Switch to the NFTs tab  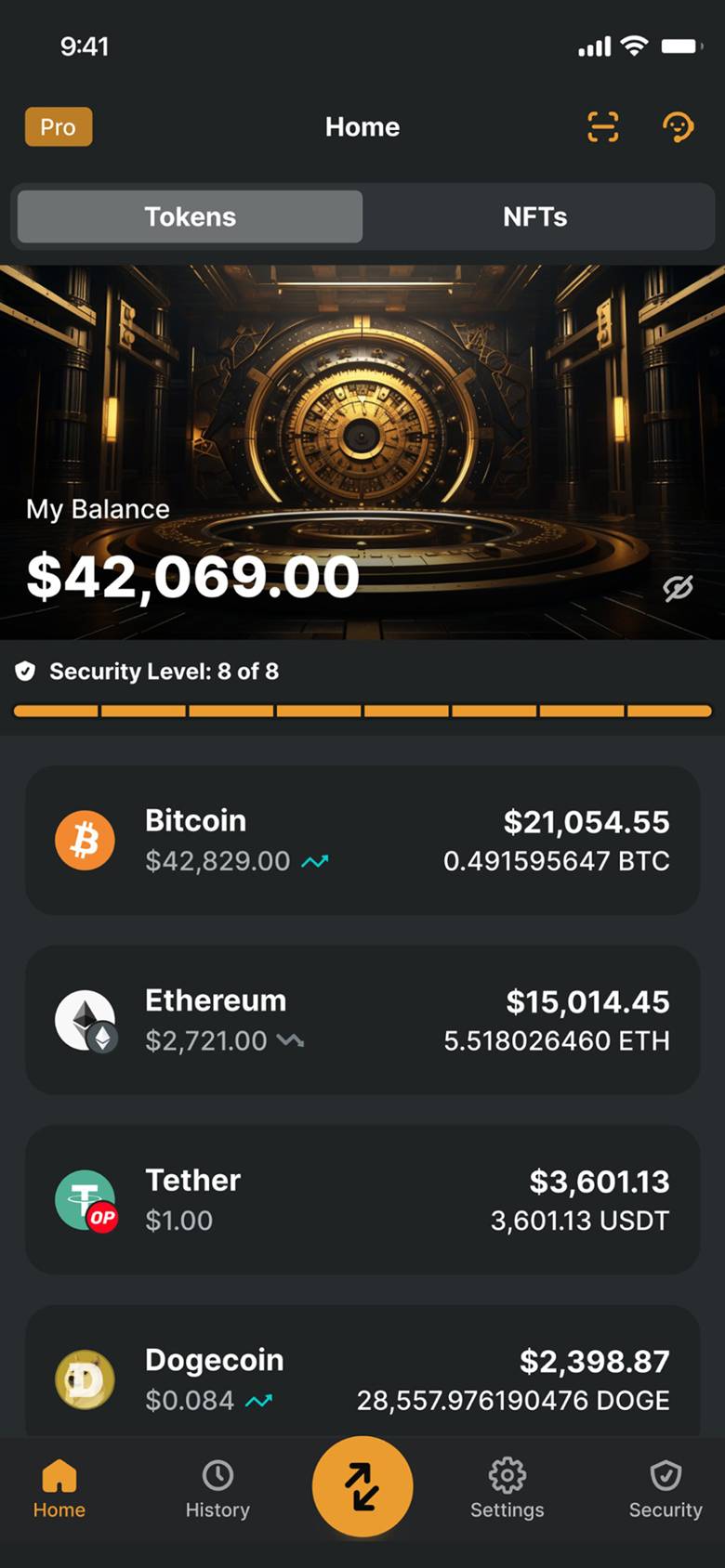tap(536, 216)
